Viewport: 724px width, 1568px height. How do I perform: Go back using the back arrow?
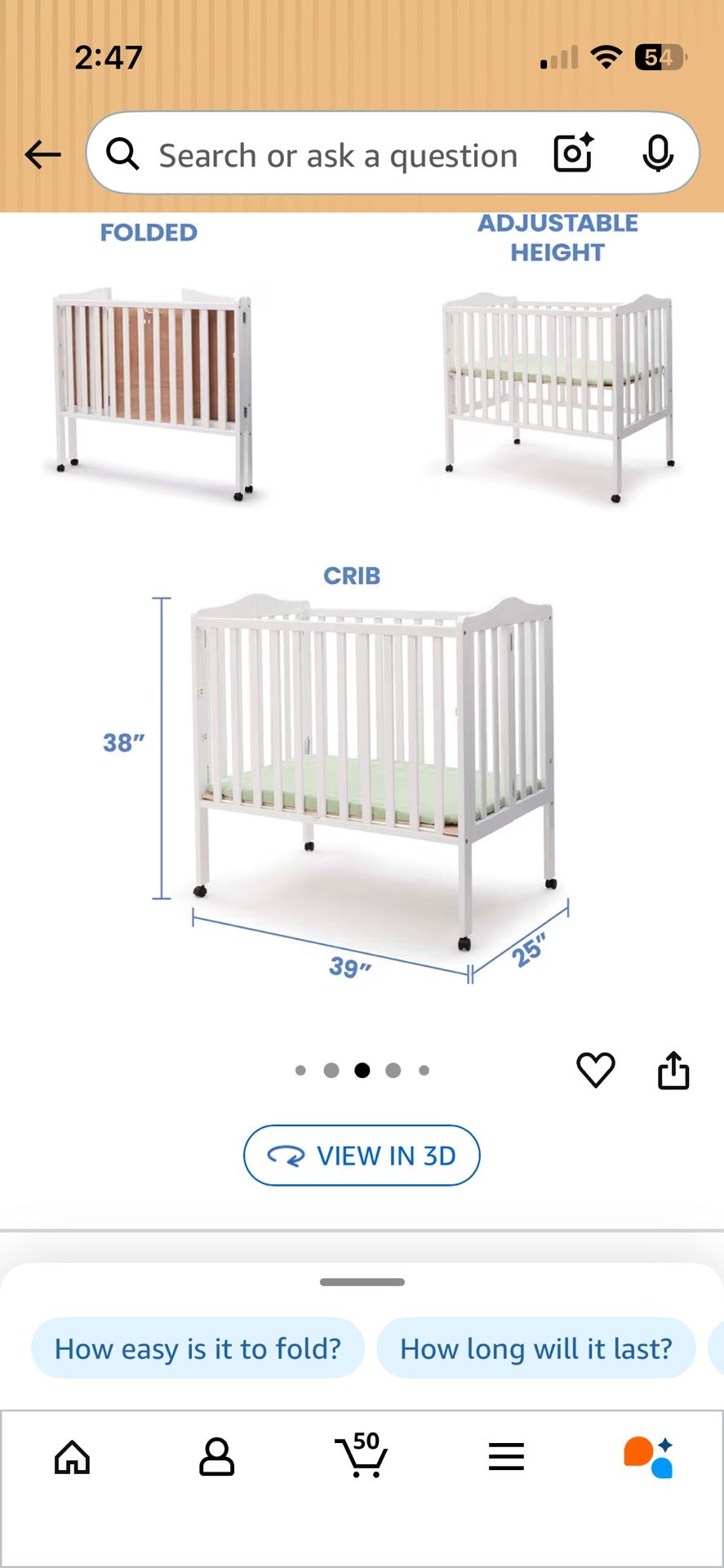coord(42,154)
